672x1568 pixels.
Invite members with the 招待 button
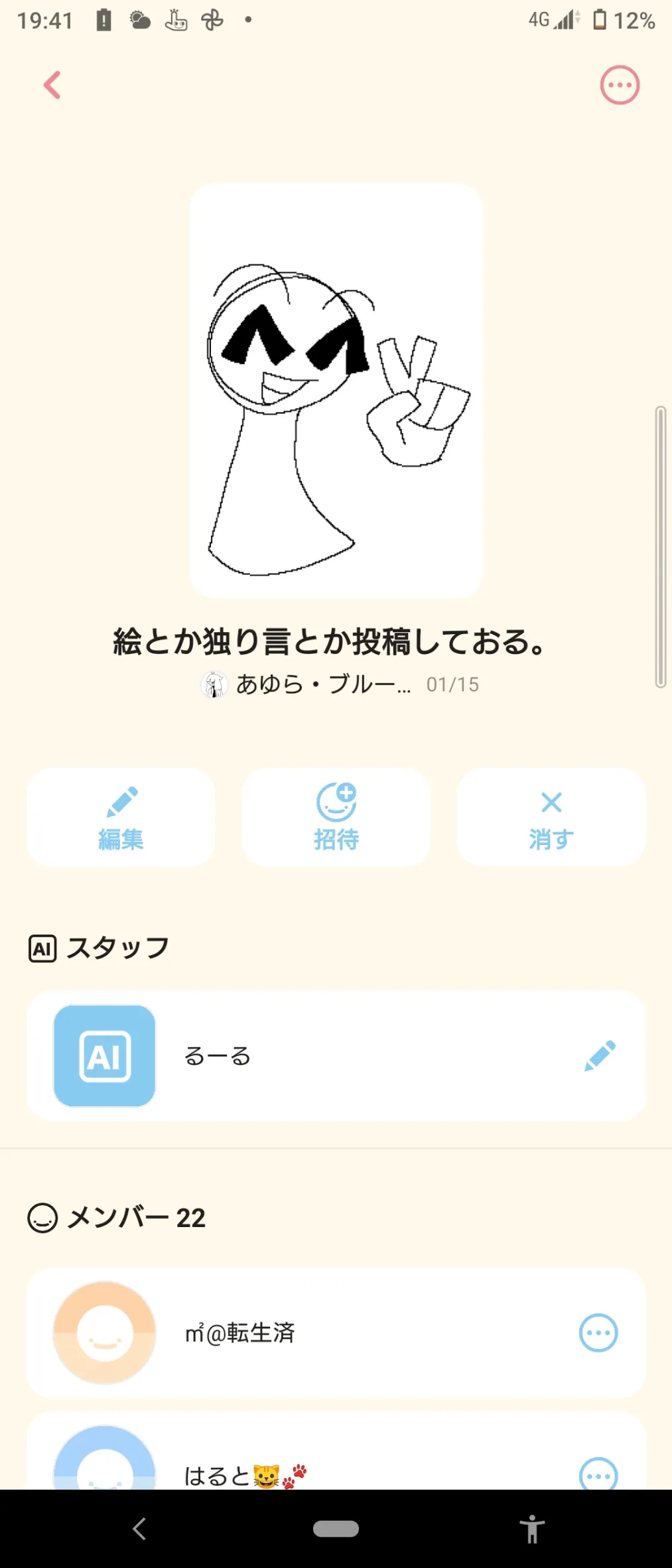coord(336,818)
